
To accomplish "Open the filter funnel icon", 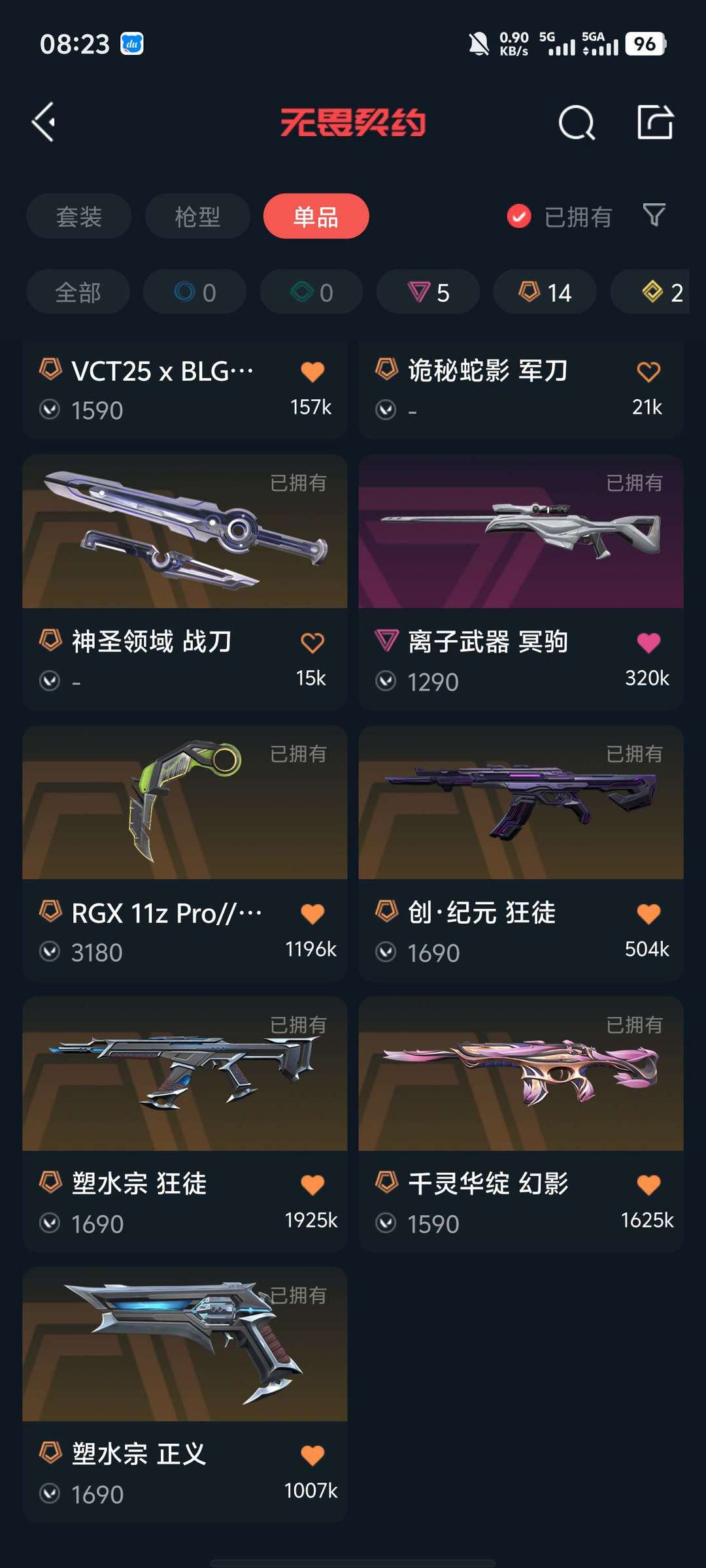I will pos(654,215).
